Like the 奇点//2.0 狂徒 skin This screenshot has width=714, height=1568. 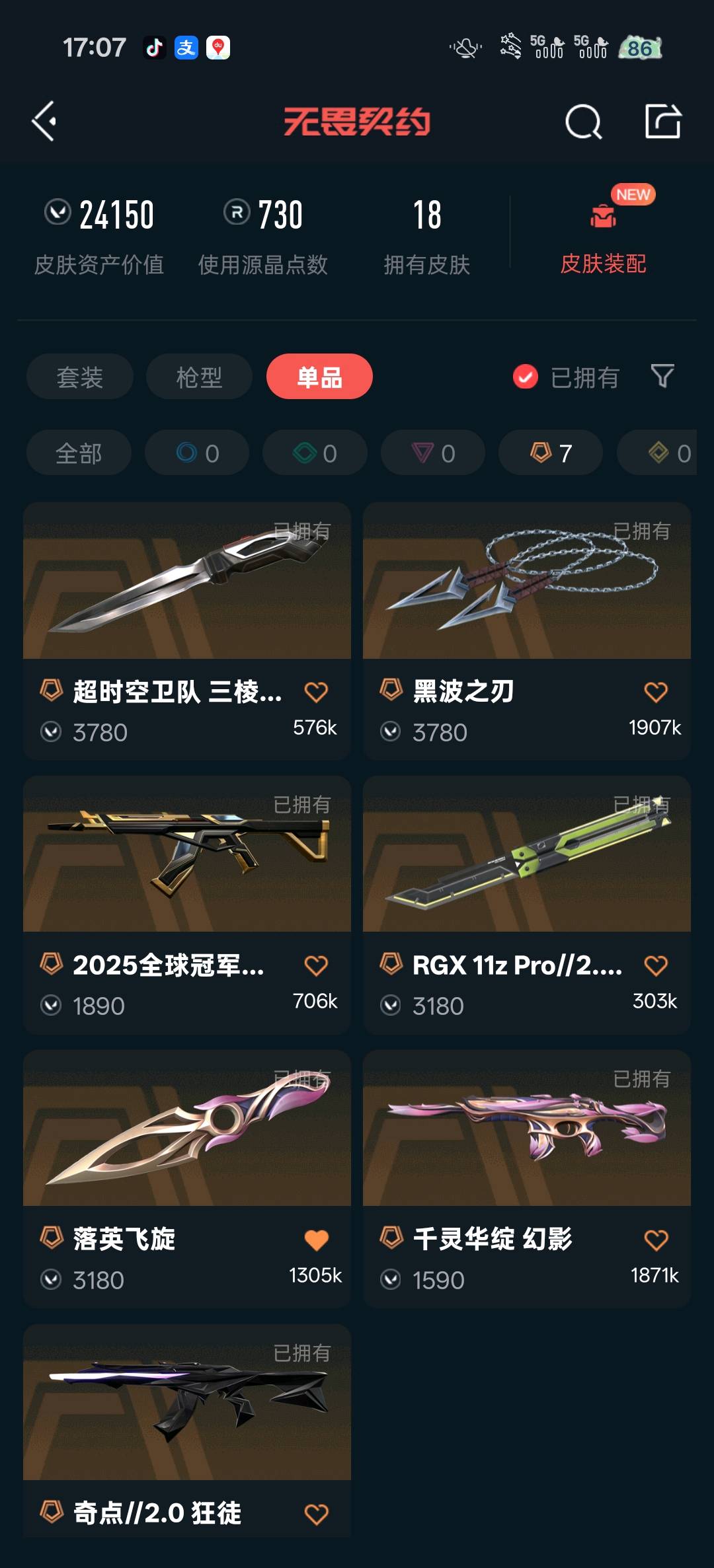(316, 1514)
